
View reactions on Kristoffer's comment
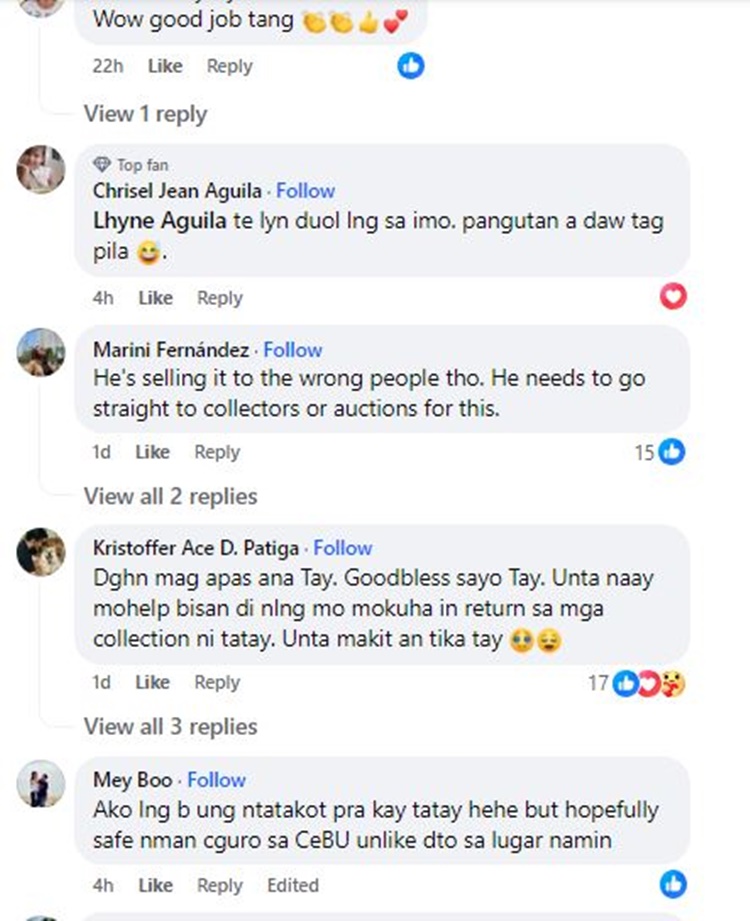coord(649,683)
